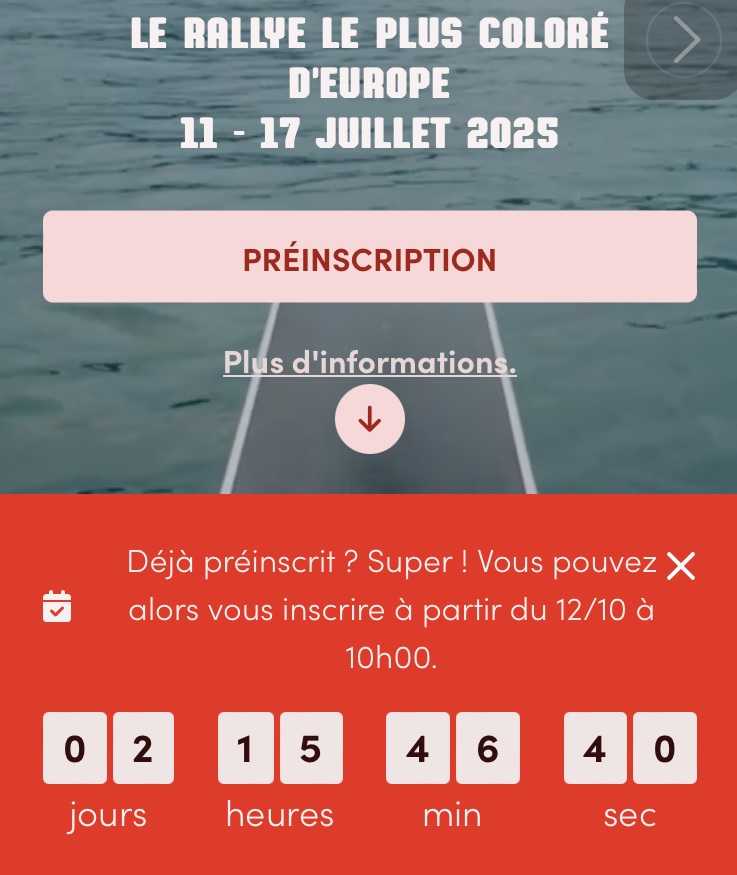Tap the down arrow circle button
The image size is (737, 875).
point(369,419)
